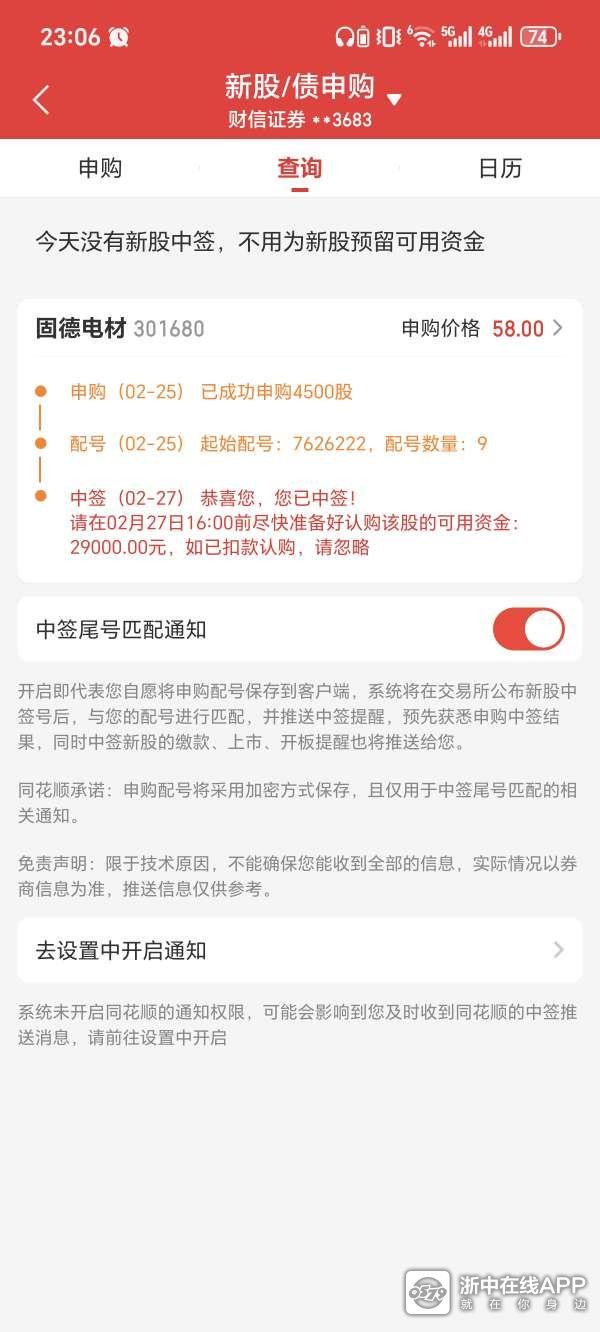This screenshot has height=1332, width=600.
Task: Go back using the top-left arrow
Action: (41, 100)
